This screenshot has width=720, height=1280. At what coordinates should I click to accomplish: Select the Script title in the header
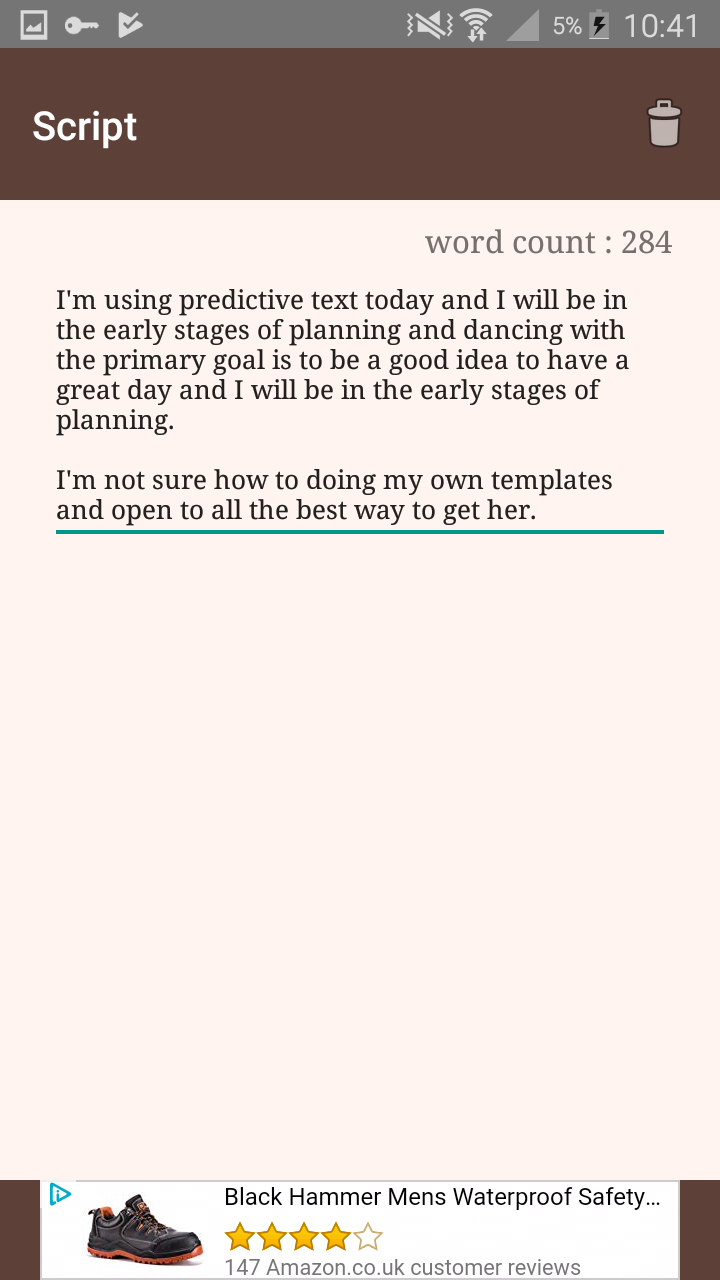(84, 125)
